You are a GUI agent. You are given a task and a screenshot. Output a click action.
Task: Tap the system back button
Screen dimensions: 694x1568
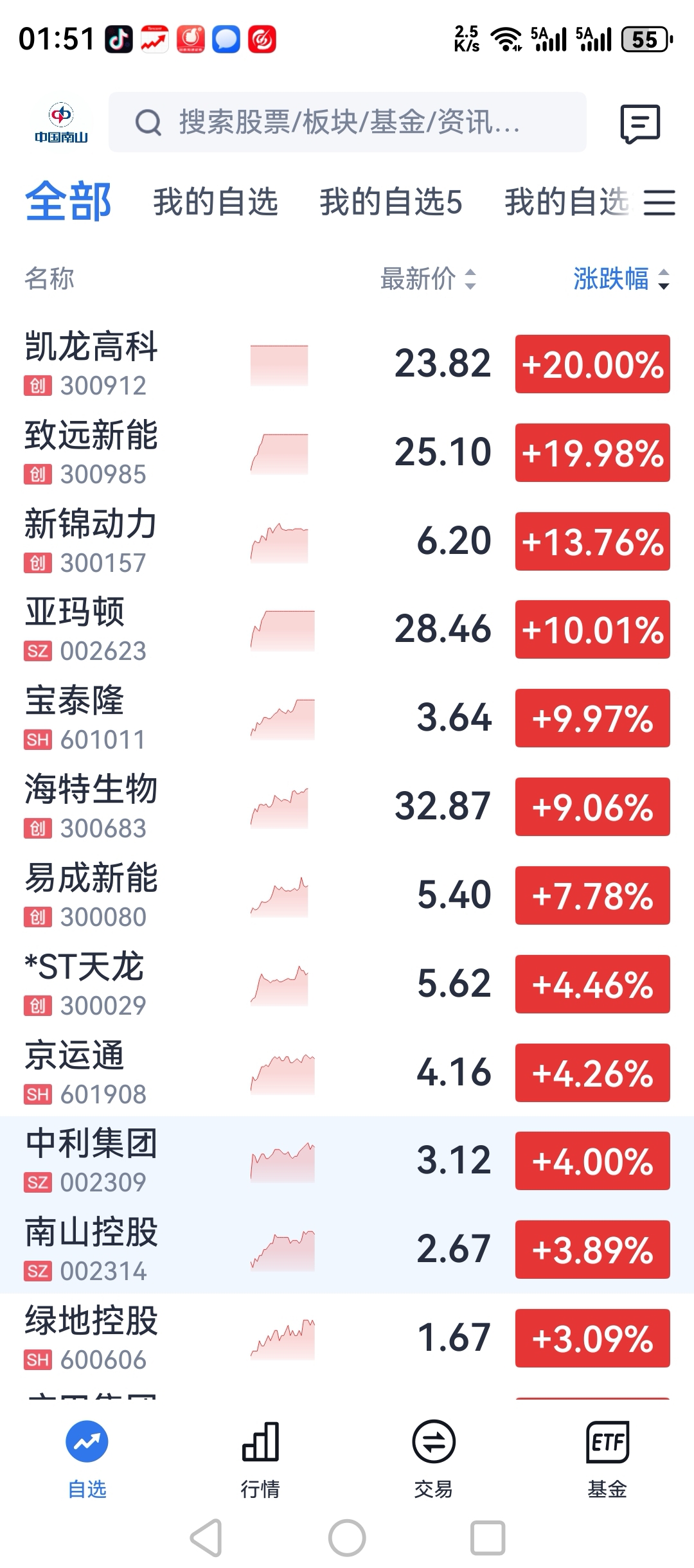206,1538
